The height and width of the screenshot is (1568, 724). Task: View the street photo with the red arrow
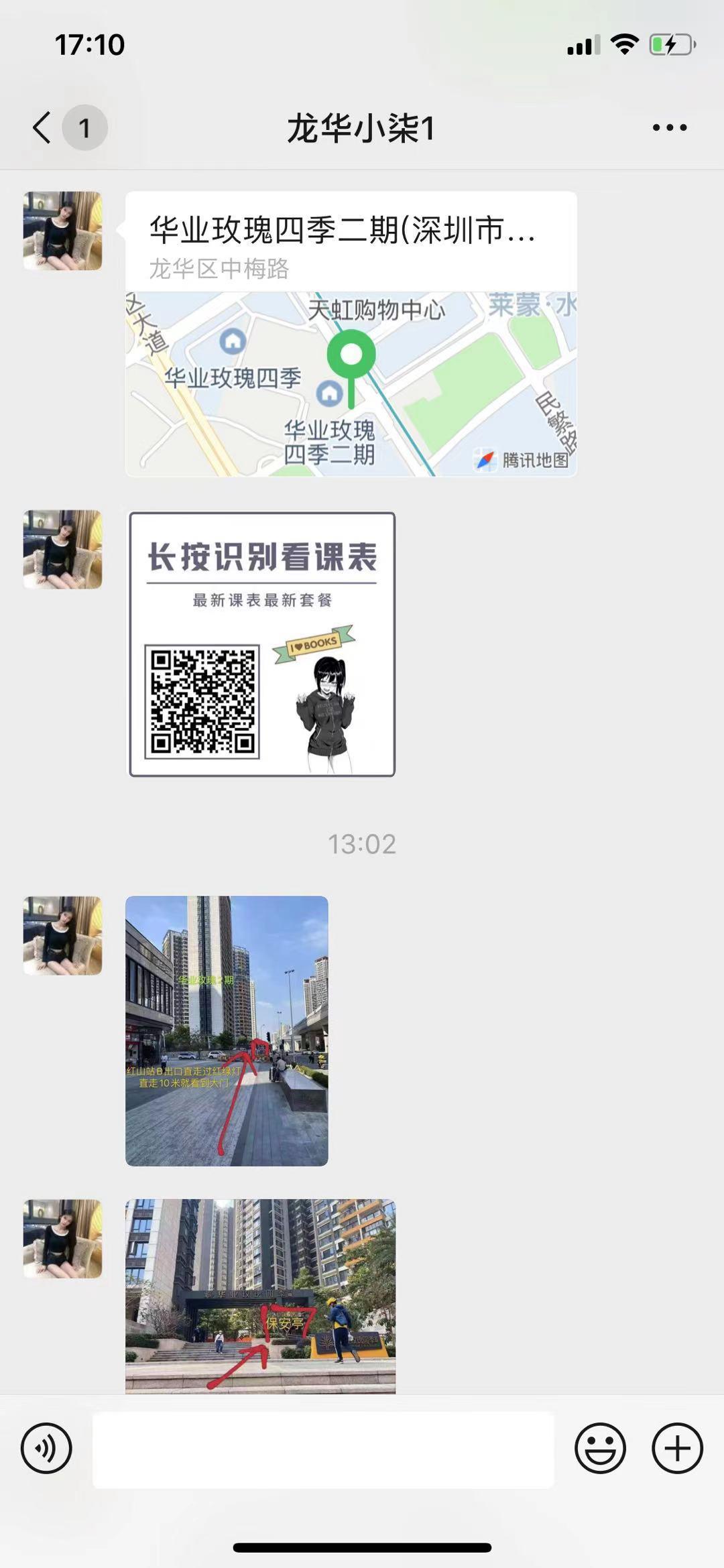(x=227, y=1030)
